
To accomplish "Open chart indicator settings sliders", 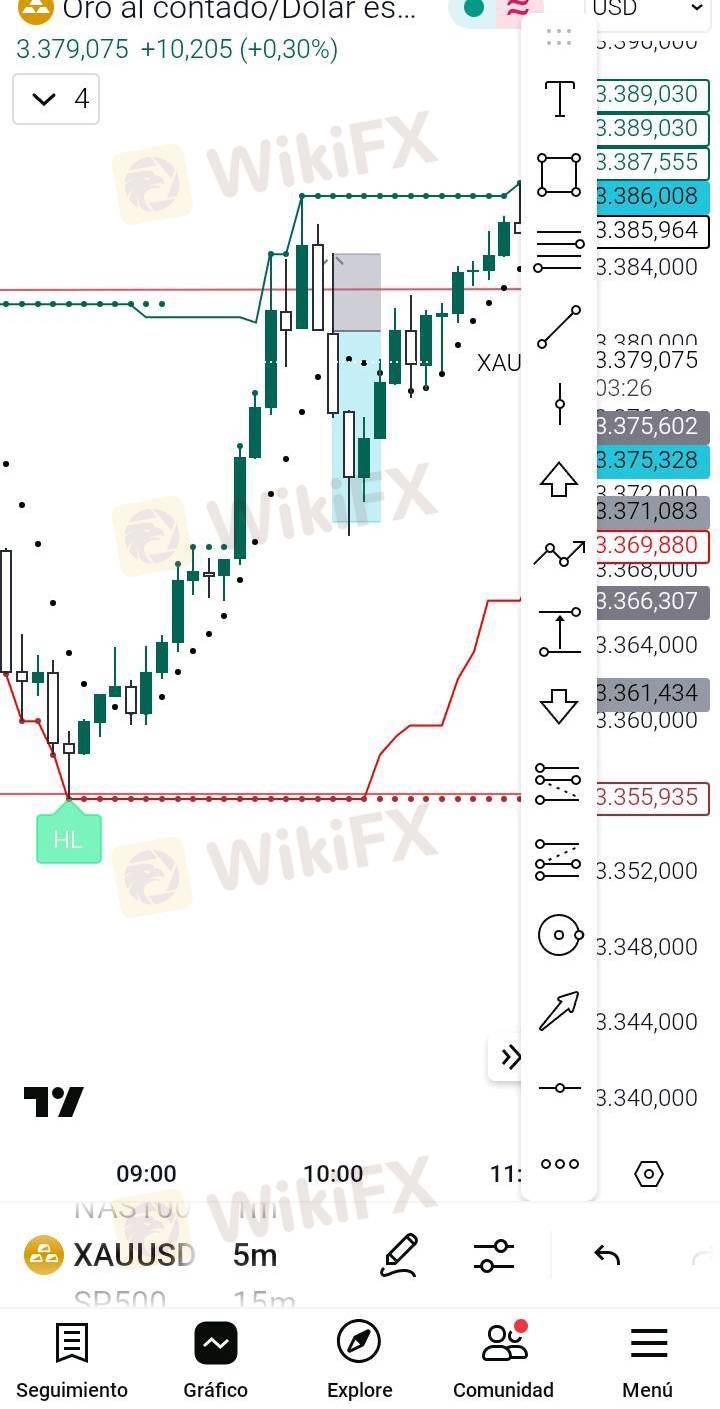I will [494, 1255].
